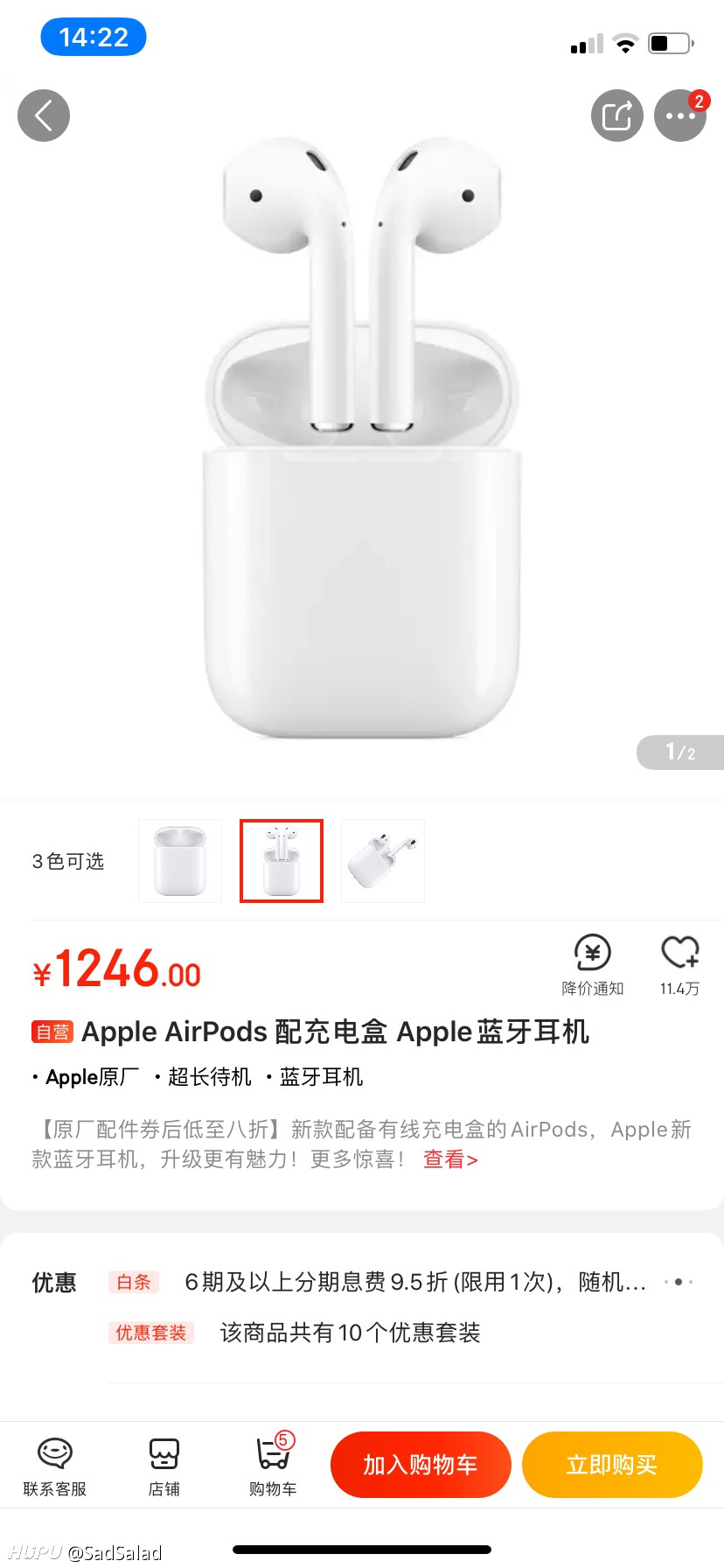Screen dimensions: 724x1568
Task: Open the main AirPods product image
Action: tap(362, 437)
